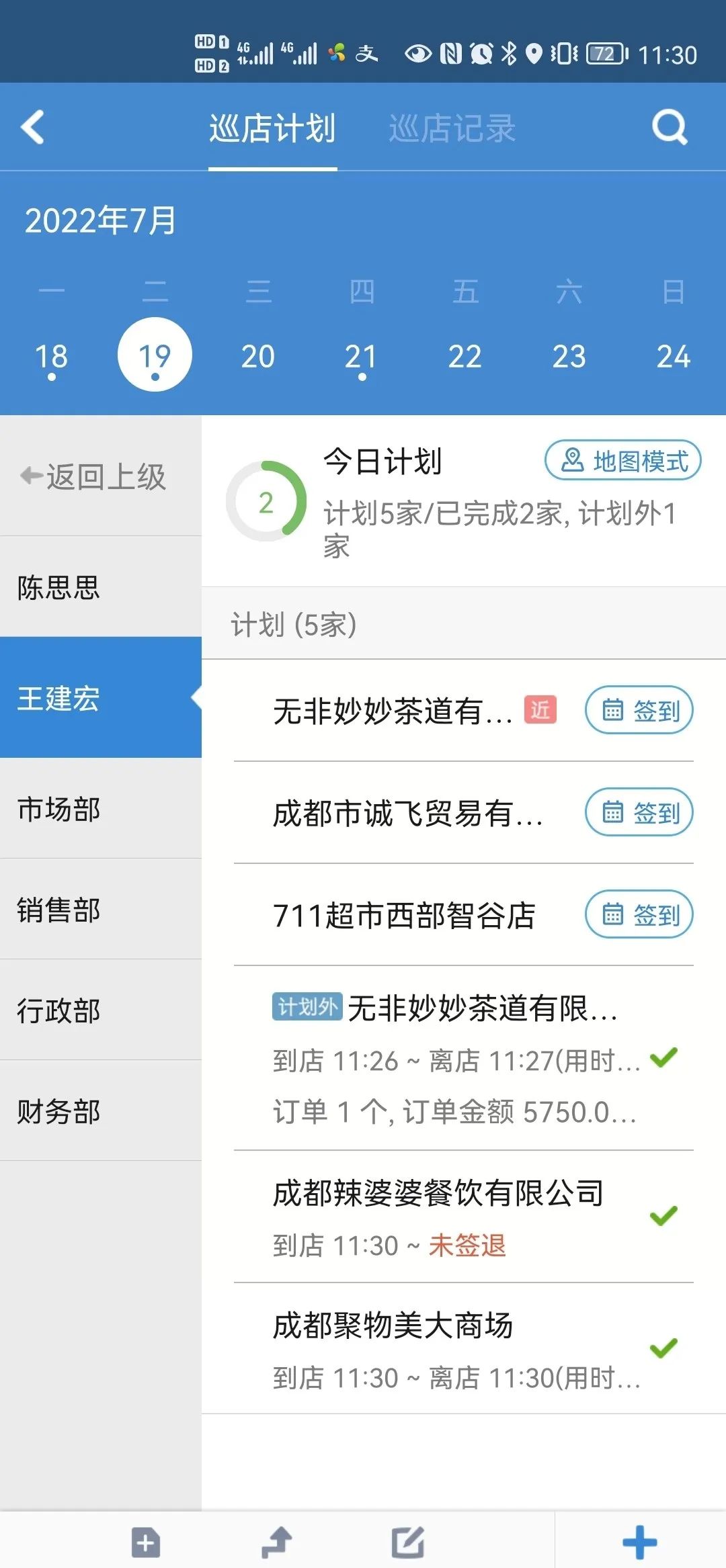This screenshot has height=1568, width=726.
Task: Tap the edit pencil icon in bottom bar
Action: coord(408,1542)
